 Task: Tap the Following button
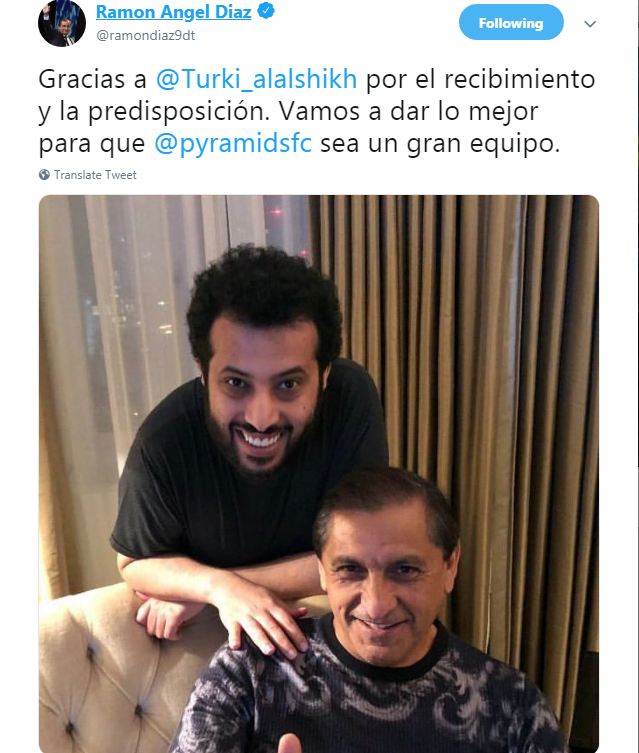click(x=510, y=23)
